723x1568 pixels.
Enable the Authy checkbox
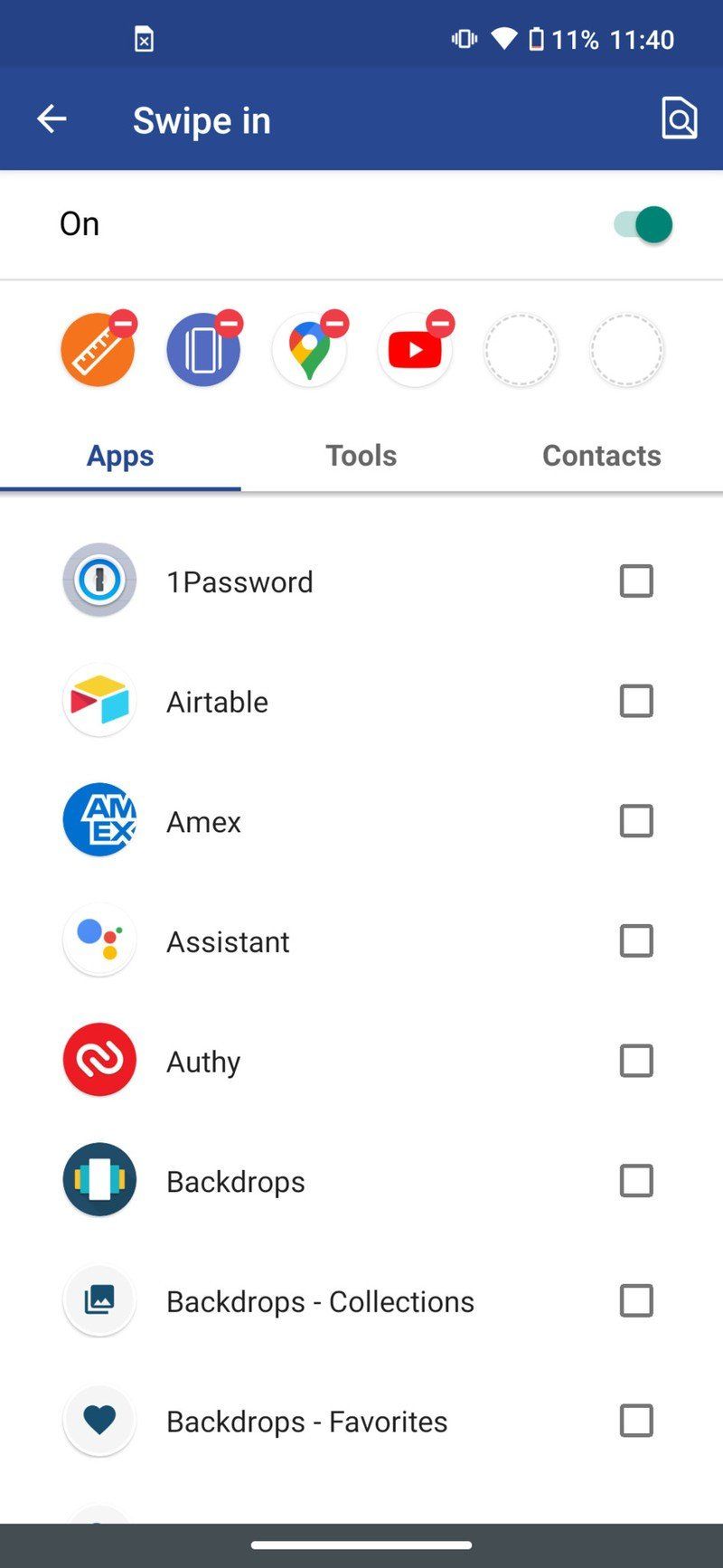636,1061
